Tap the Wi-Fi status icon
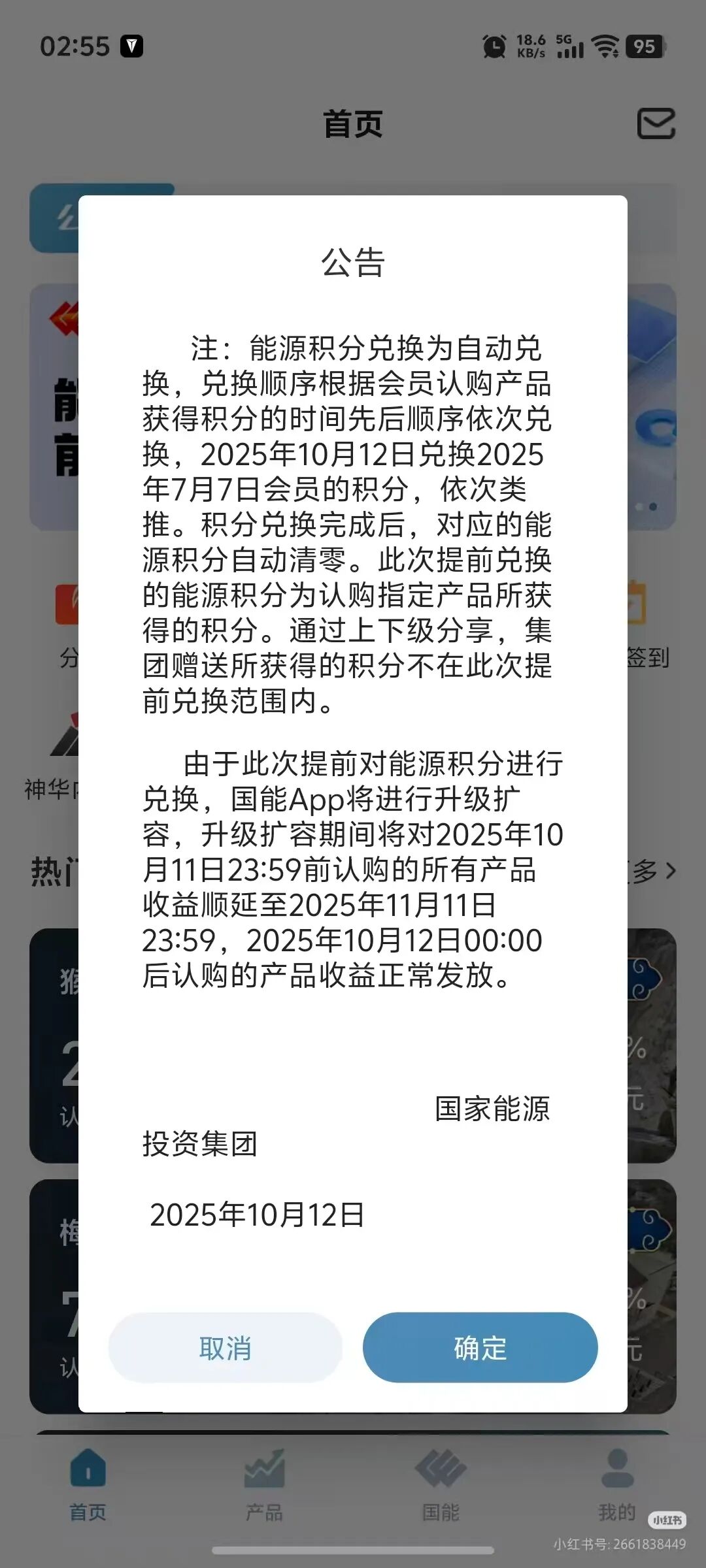The height and width of the screenshot is (1568, 706). [x=605, y=46]
